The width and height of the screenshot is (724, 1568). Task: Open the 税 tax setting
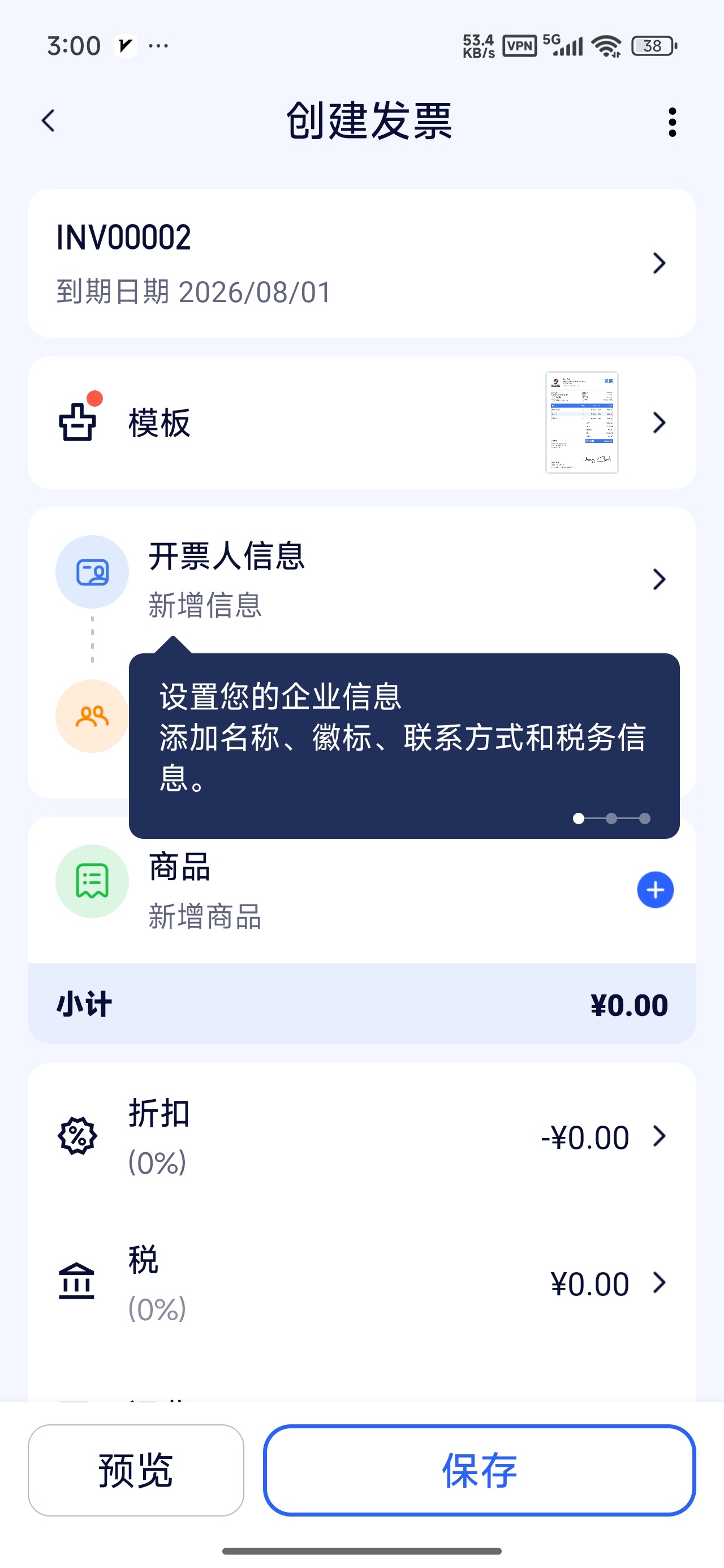pyautogui.click(x=361, y=1282)
